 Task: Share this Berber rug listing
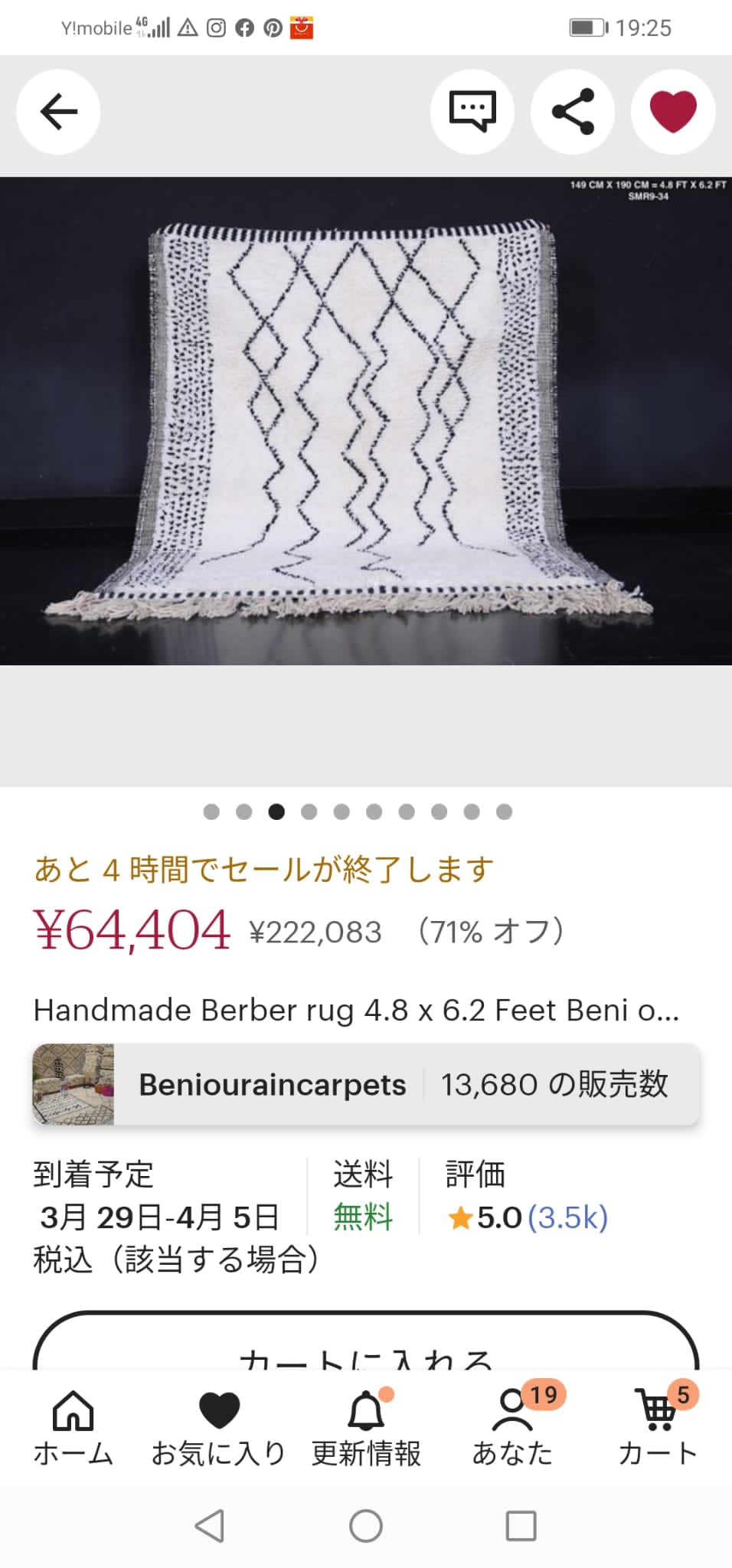coord(573,112)
